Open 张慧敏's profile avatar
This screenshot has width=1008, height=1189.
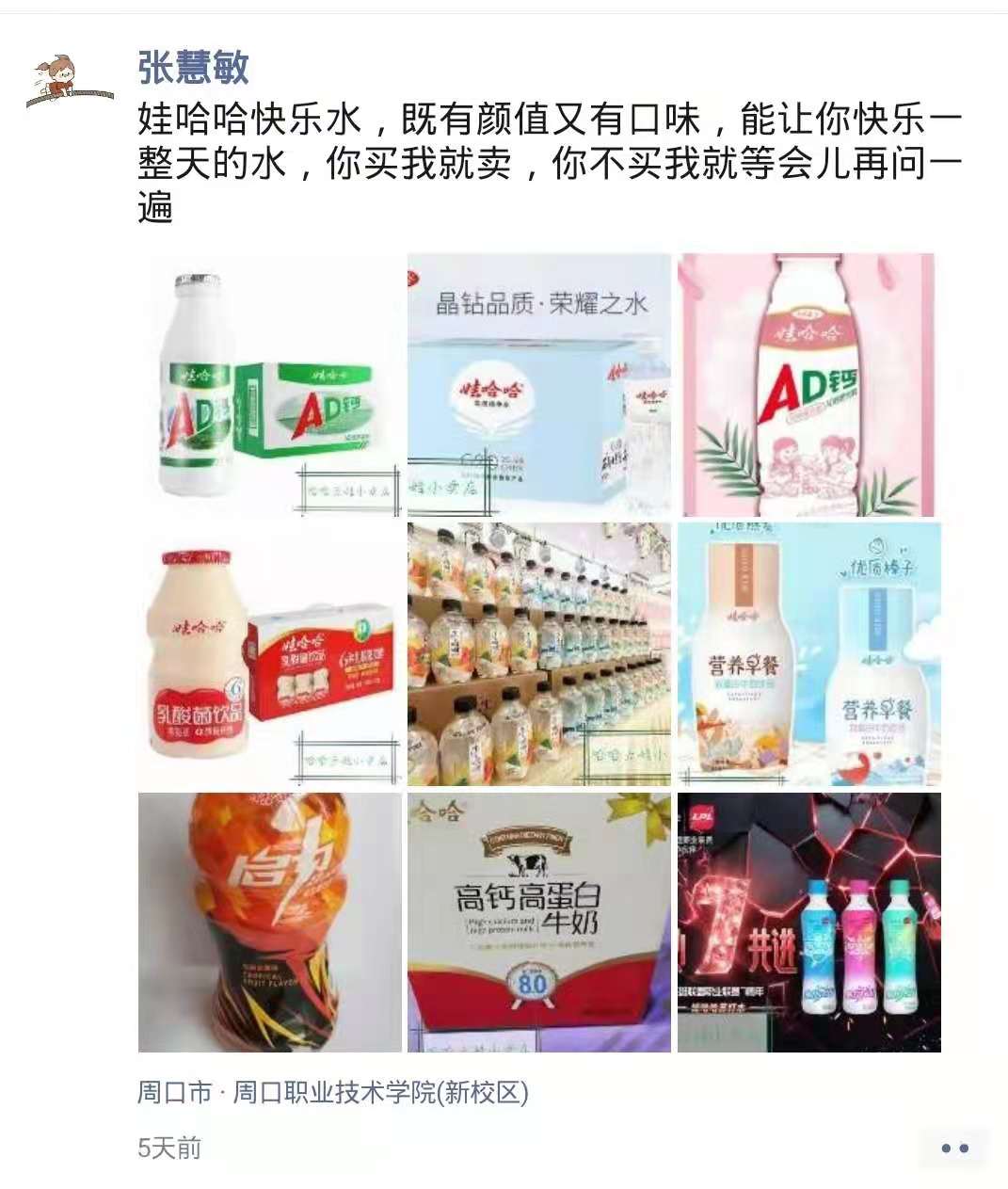coord(69,82)
